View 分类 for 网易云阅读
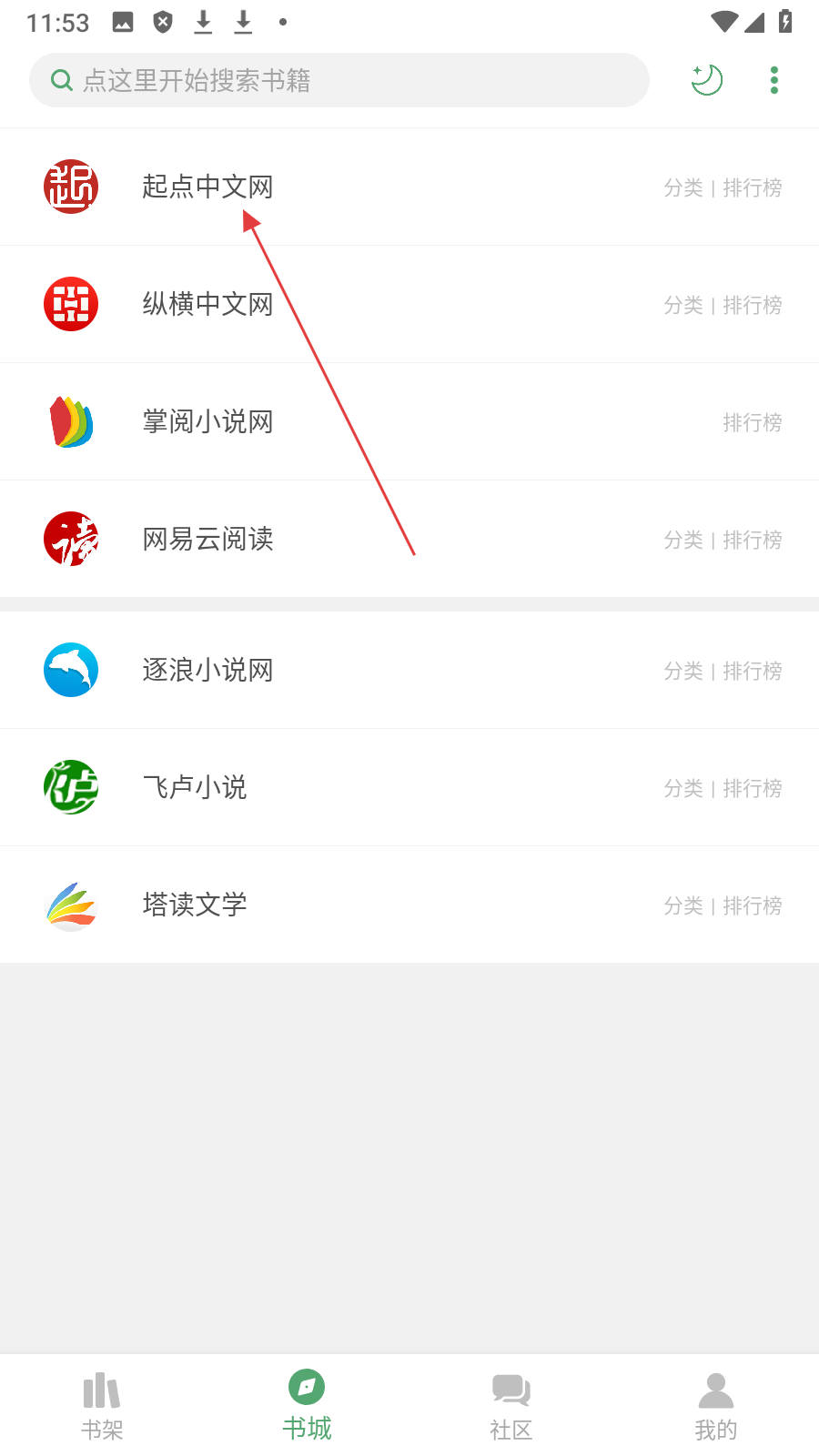The height and width of the screenshot is (1456, 819). pyautogui.click(x=683, y=541)
